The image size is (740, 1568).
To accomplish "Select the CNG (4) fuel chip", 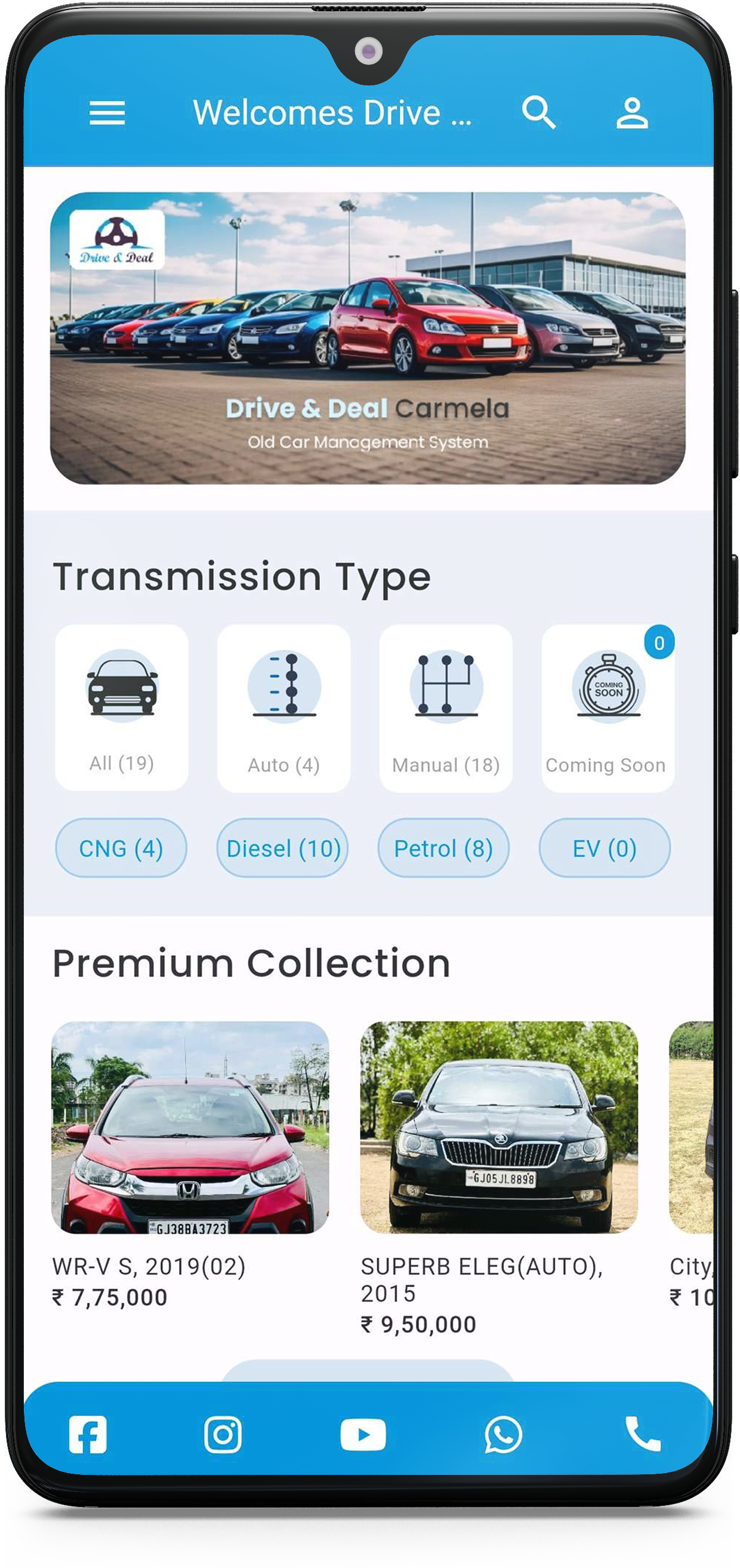I will [x=121, y=848].
